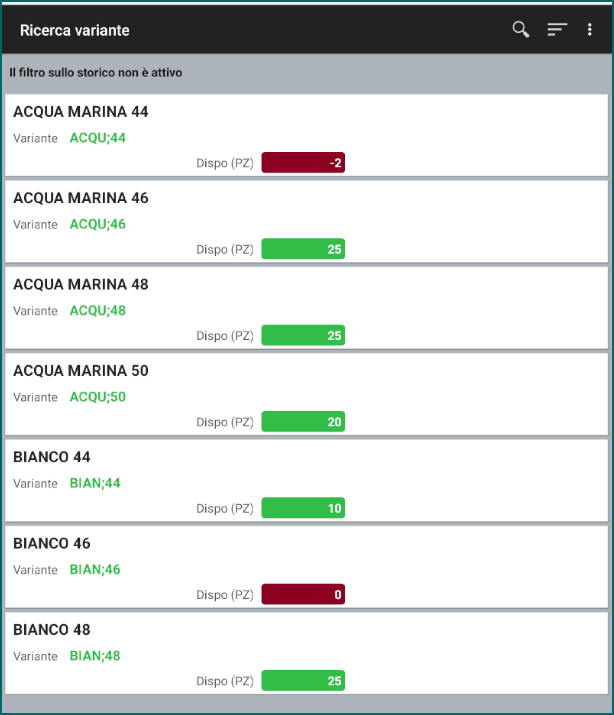Select the ACQUA MARINA 44 variant
Screen dimensions: 614x715
(307, 135)
